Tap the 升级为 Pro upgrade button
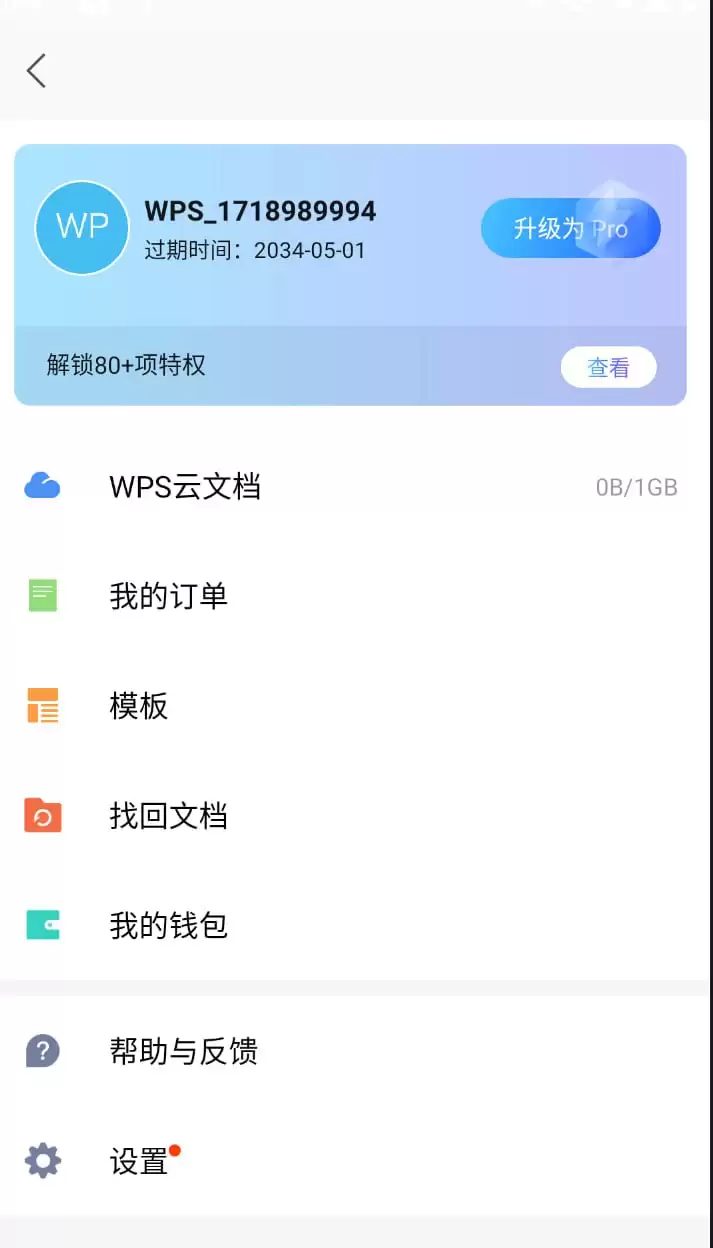 [570, 228]
